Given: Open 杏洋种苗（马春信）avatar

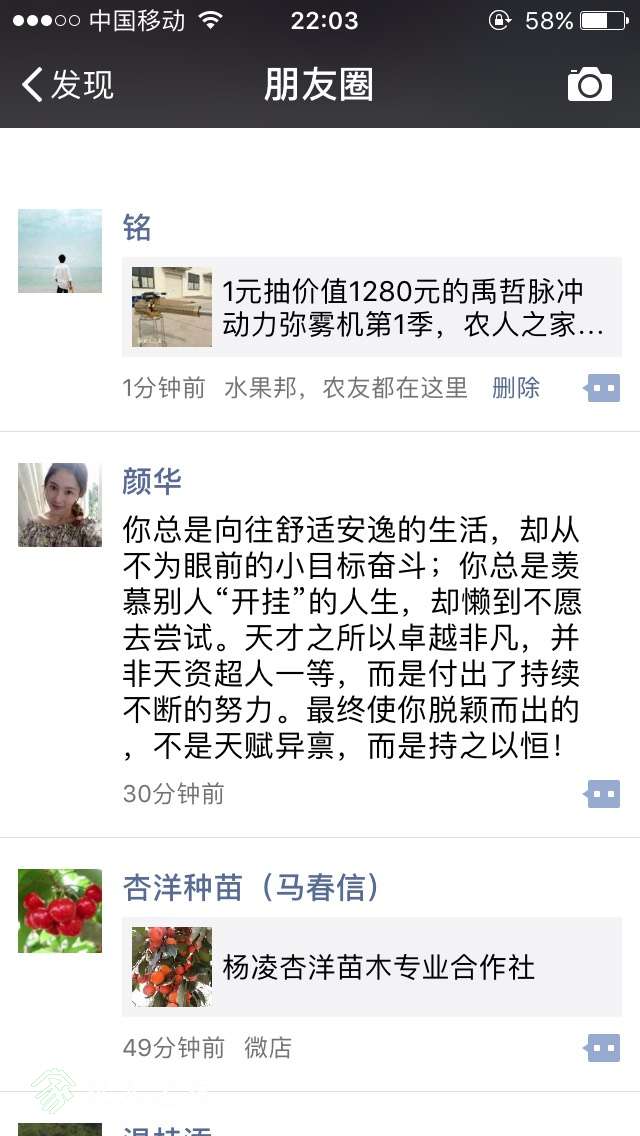Looking at the screenshot, I should click(x=60, y=911).
